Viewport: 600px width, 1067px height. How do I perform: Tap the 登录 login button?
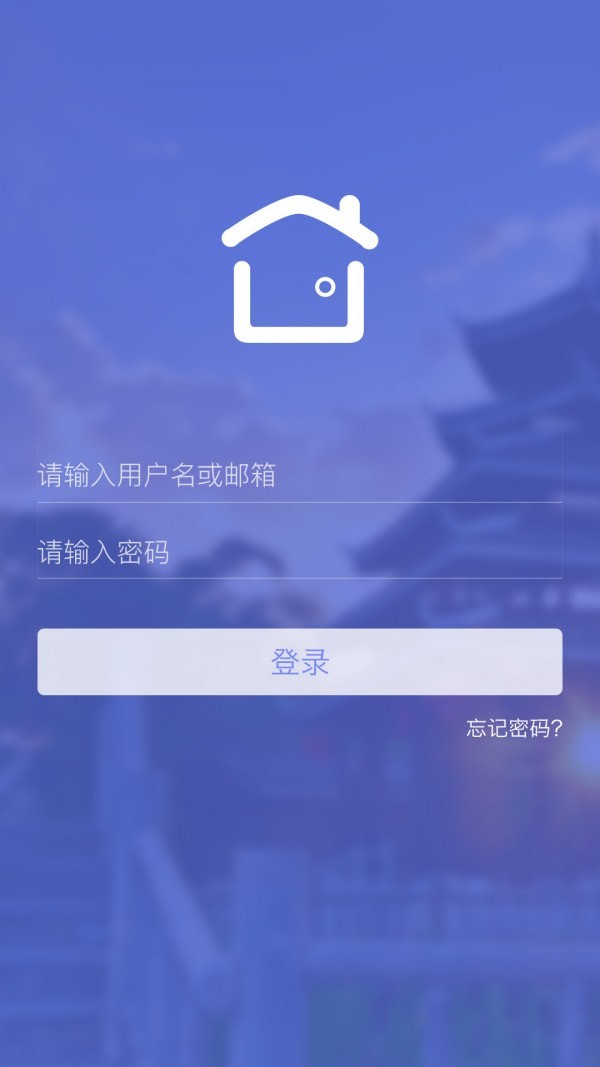pos(299,662)
